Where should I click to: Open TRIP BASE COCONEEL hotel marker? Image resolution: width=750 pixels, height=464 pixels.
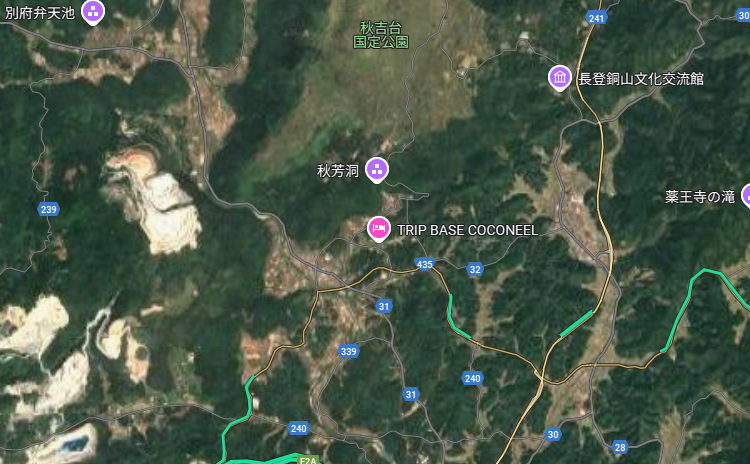379,229
